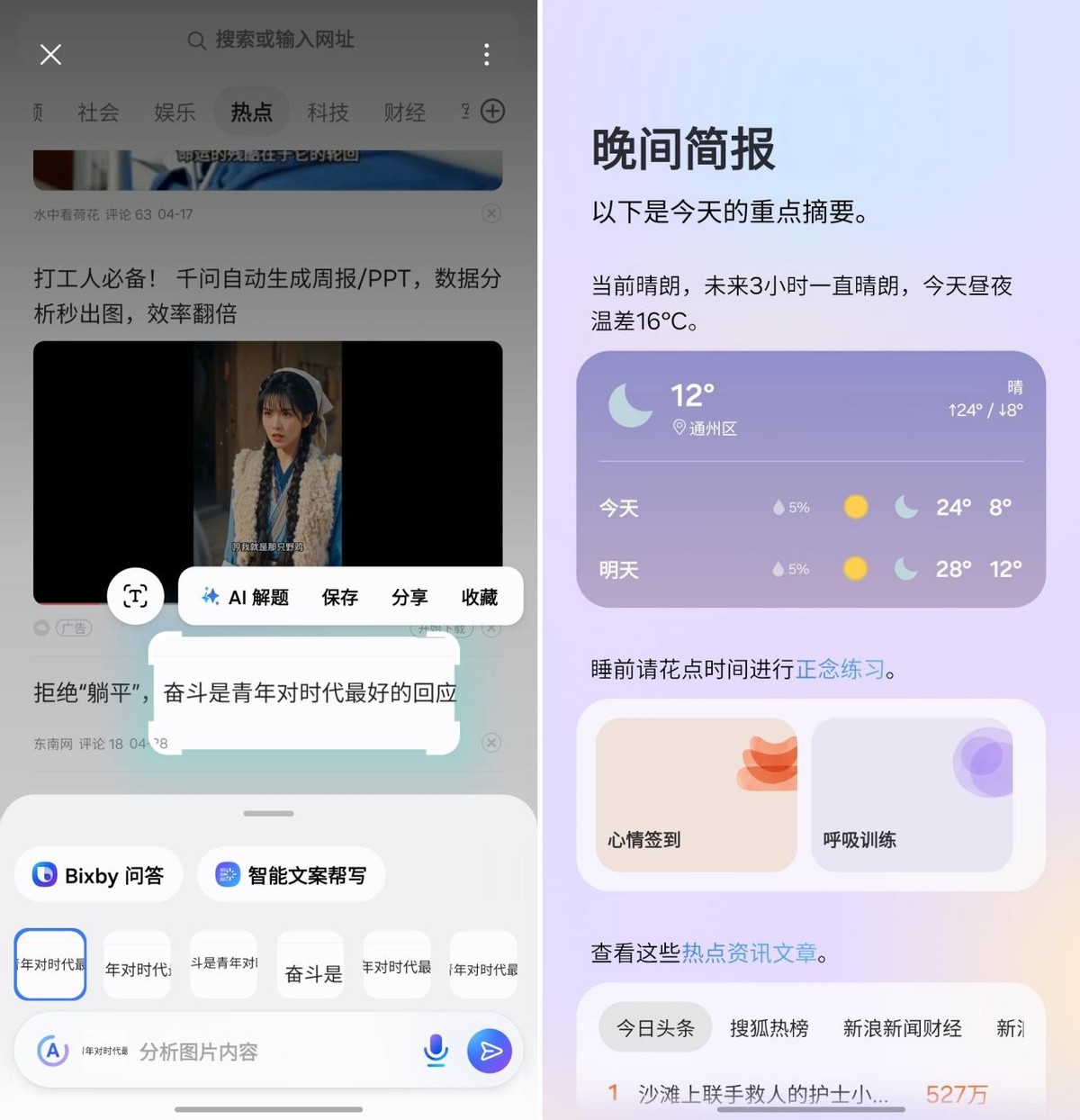Start voice input with the microphone
Image resolution: width=1080 pixels, height=1120 pixels.
click(436, 1051)
